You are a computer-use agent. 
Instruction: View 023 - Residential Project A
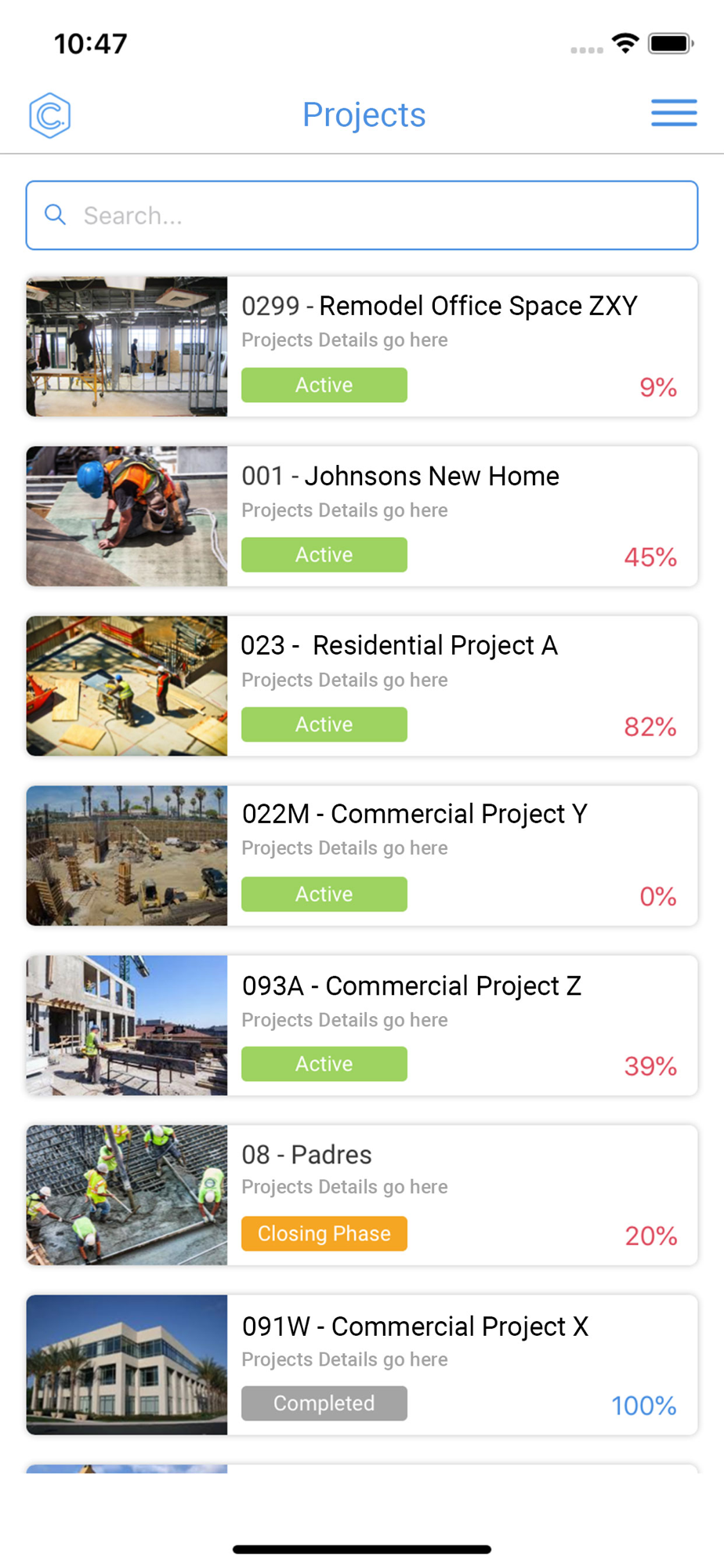[x=362, y=686]
